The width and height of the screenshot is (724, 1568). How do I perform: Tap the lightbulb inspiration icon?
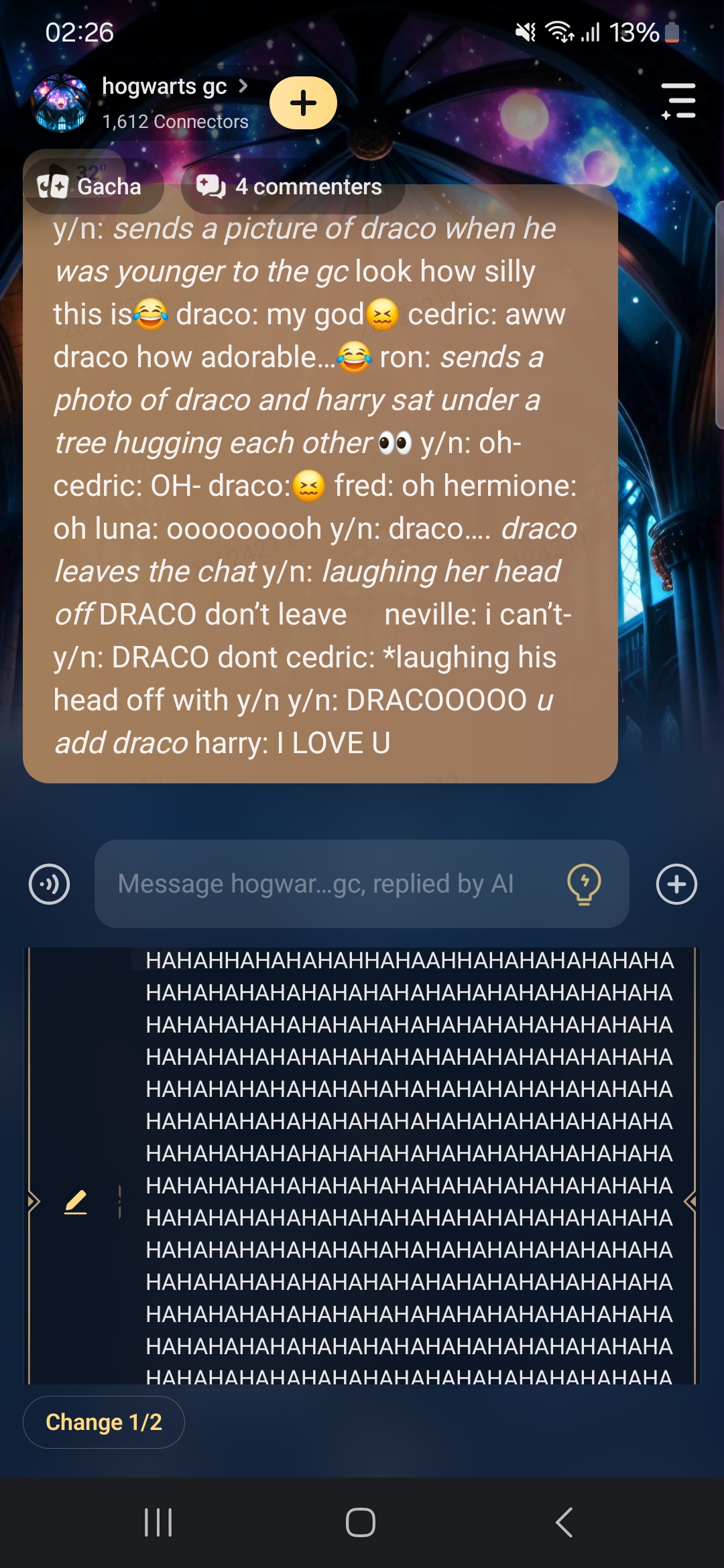coord(584,884)
